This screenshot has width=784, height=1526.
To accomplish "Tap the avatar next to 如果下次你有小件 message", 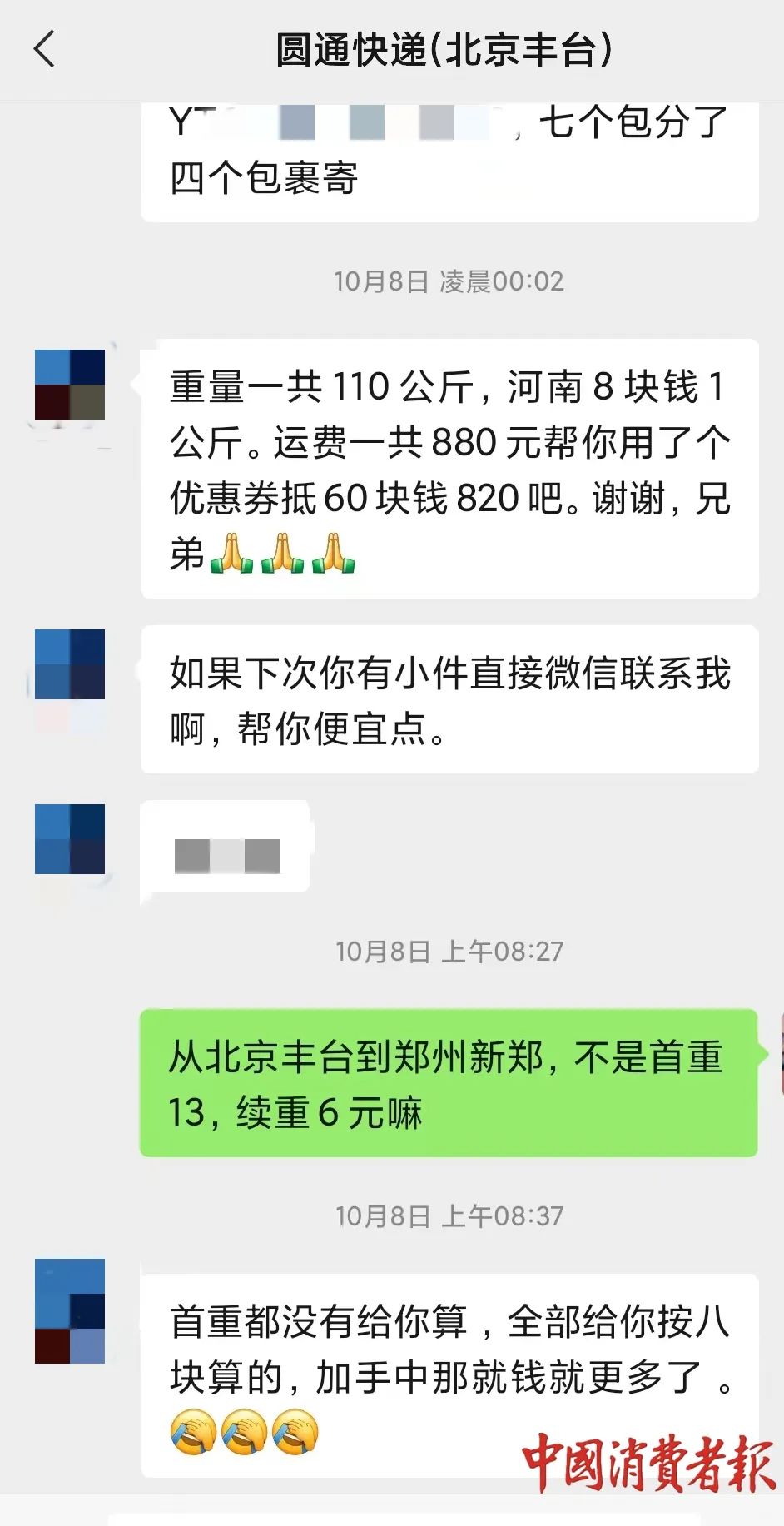I will coord(70,664).
